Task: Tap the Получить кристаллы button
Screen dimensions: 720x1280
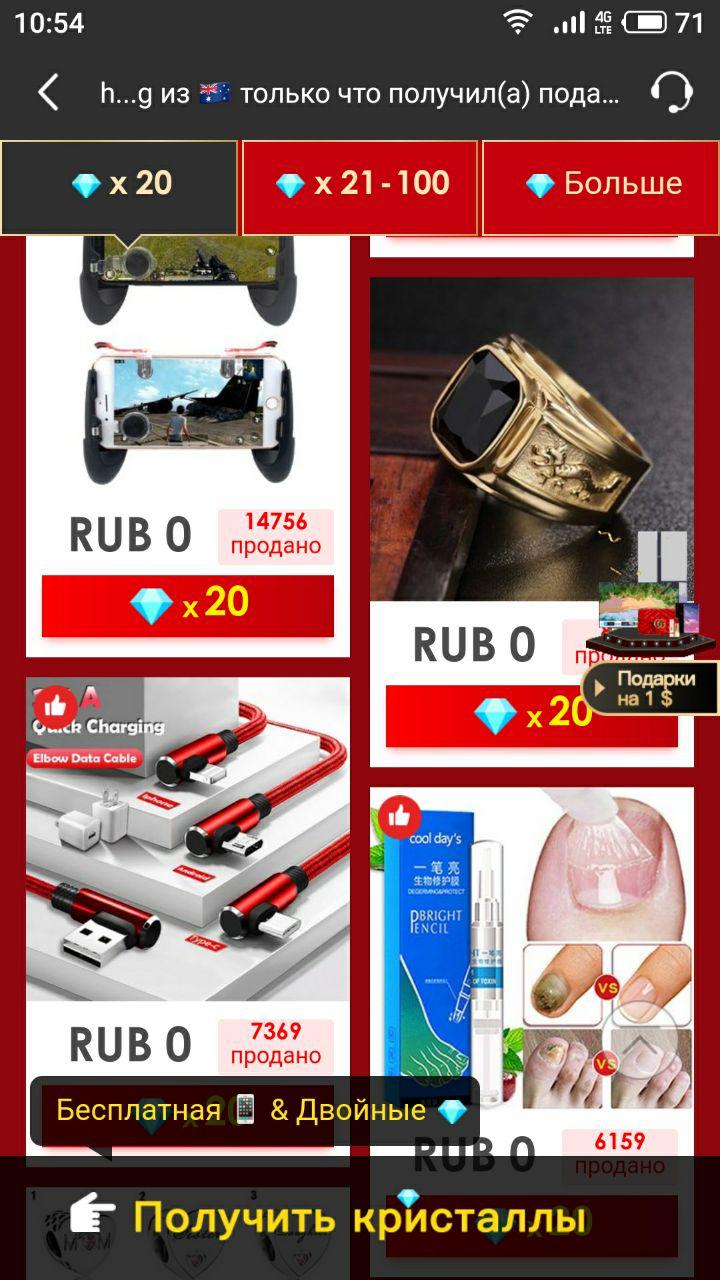Action: coord(360,1218)
